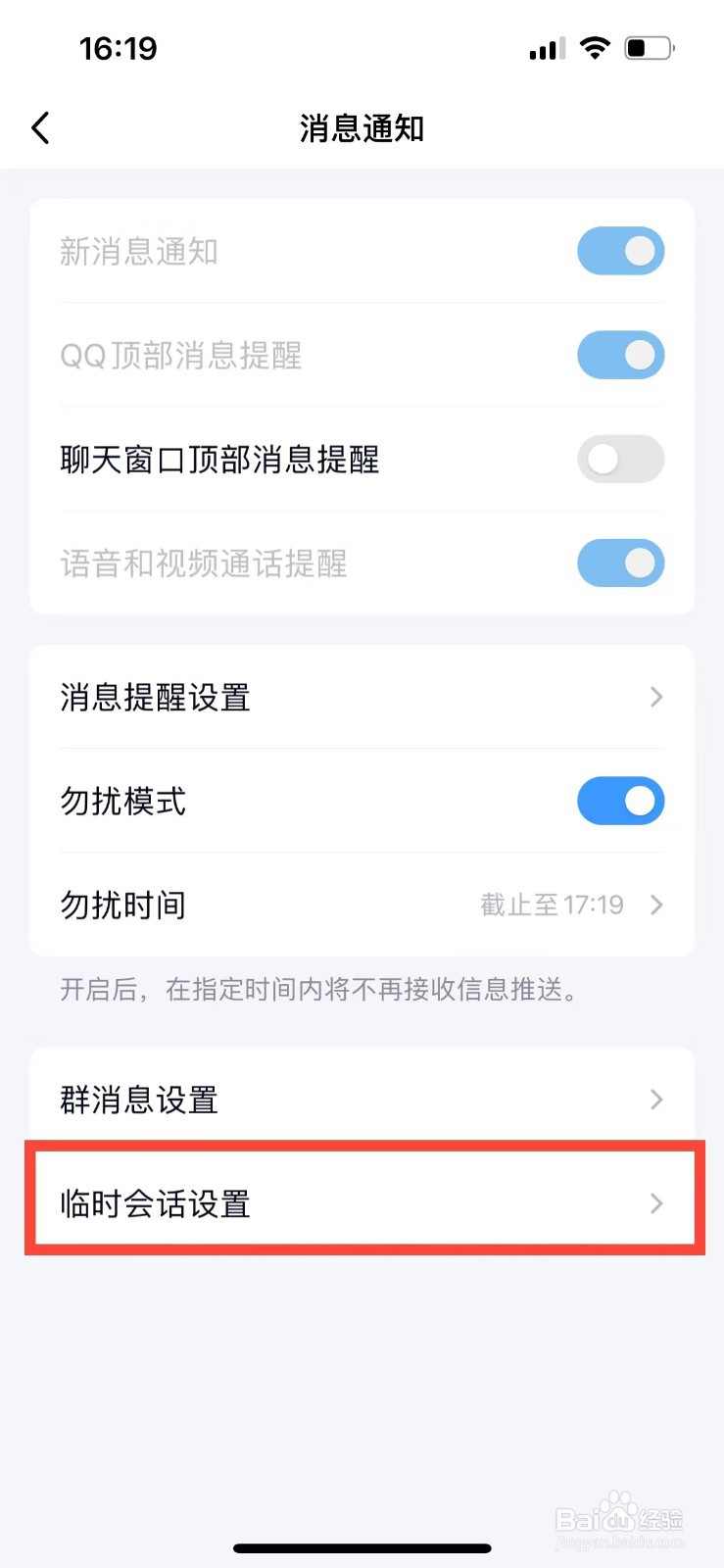The image size is (724, 1568).
Task: Tap the clock showing 16:19
Action: click(119, 47)
